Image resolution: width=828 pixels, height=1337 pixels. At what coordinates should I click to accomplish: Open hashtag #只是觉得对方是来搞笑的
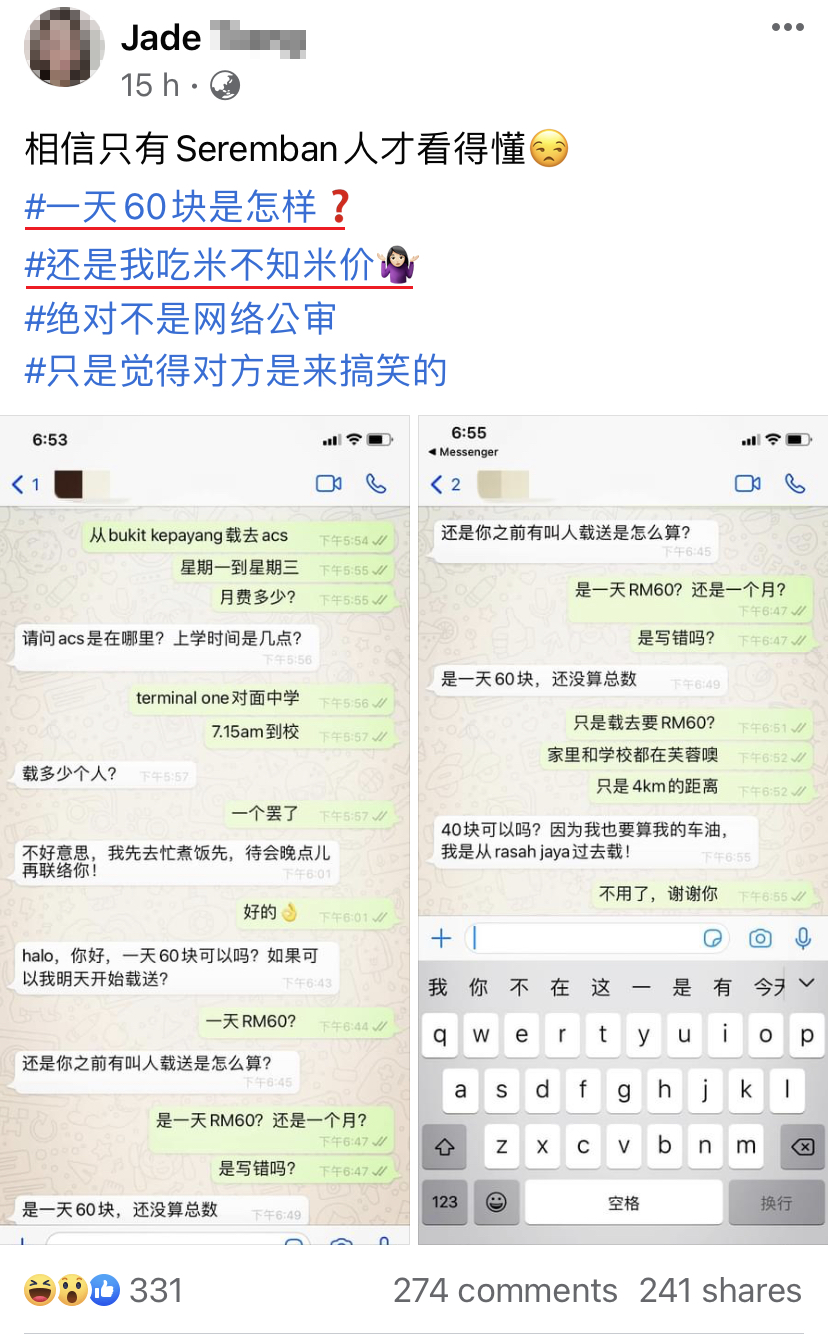[x=235, y=371]
